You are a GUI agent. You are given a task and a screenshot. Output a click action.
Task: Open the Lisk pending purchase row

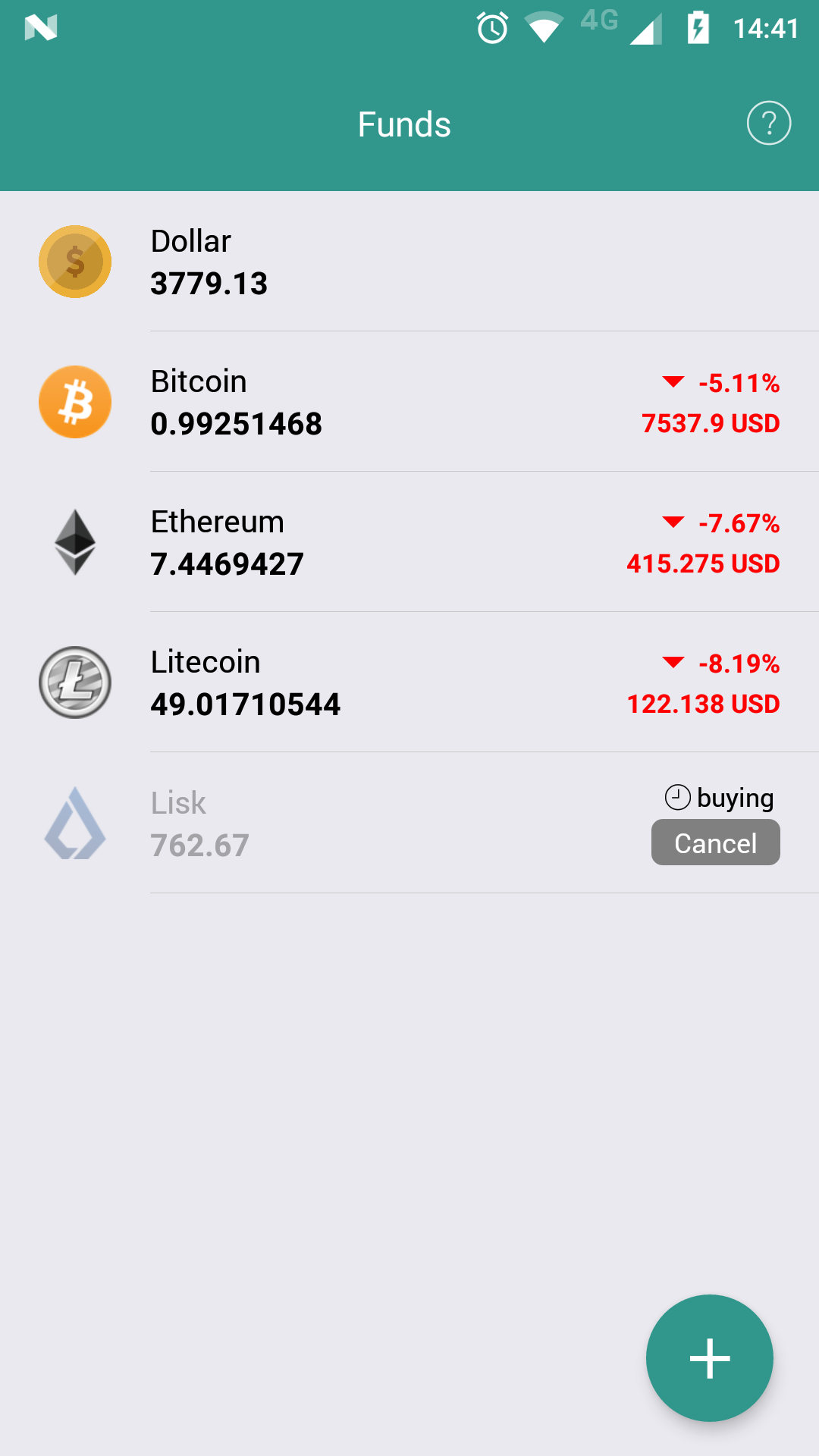(341, 824)
